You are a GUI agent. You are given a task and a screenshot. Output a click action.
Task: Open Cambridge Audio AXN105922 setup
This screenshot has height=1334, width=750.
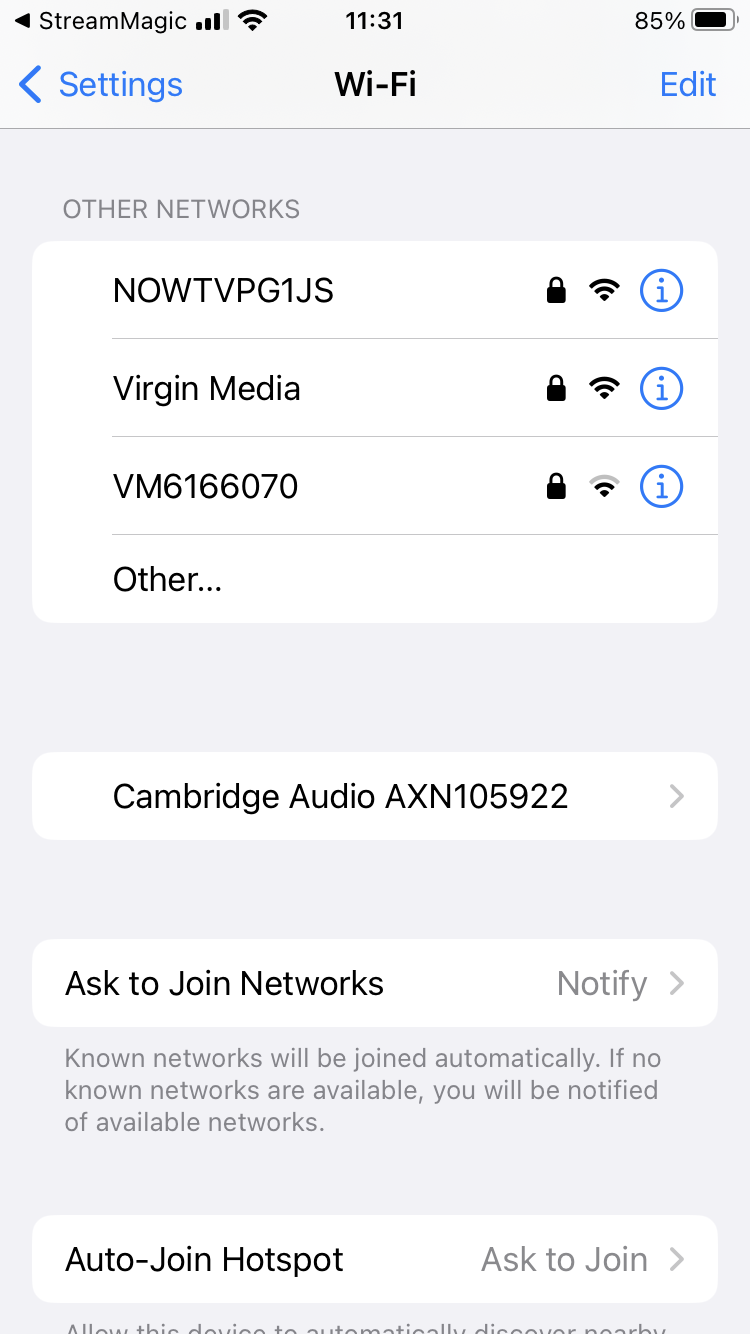pyautogui.click(x=375, y=796)
